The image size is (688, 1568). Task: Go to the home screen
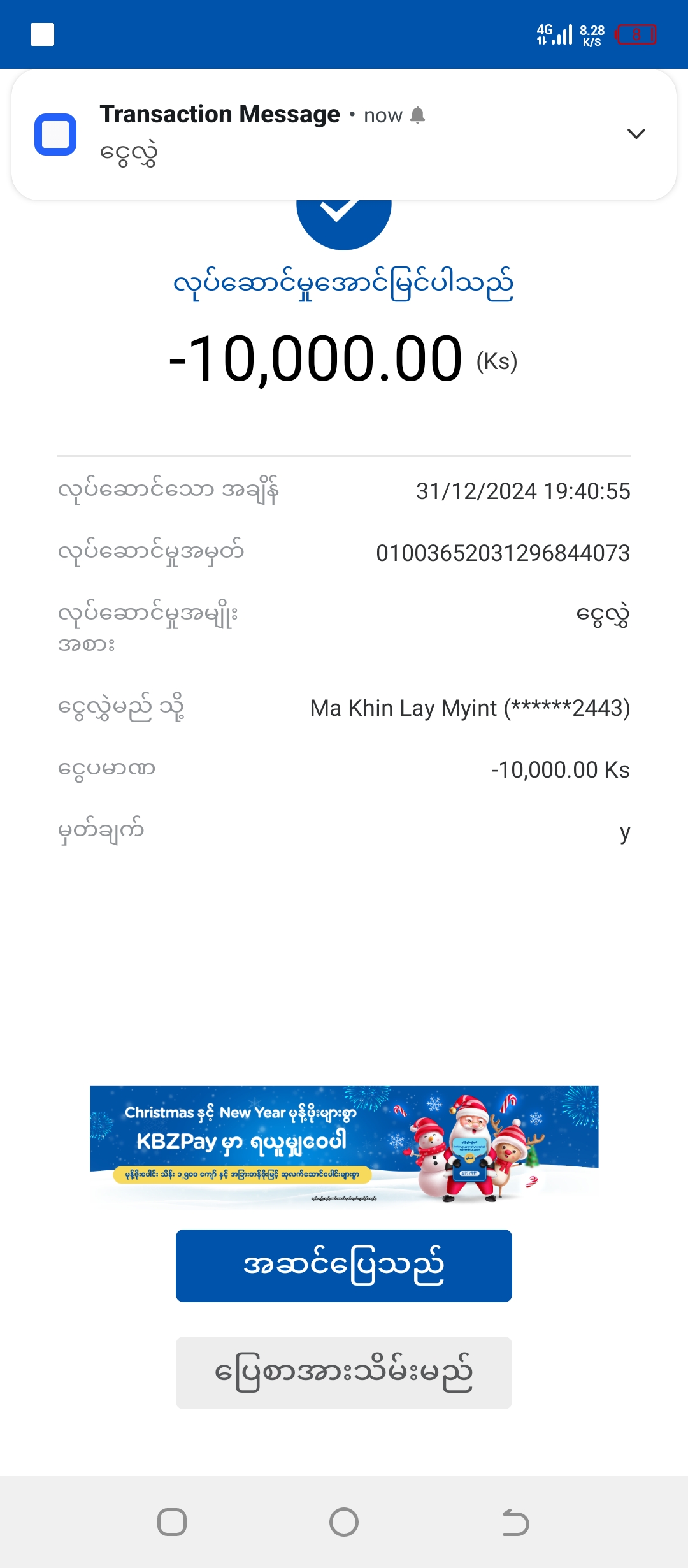(x=344, y=1523)
